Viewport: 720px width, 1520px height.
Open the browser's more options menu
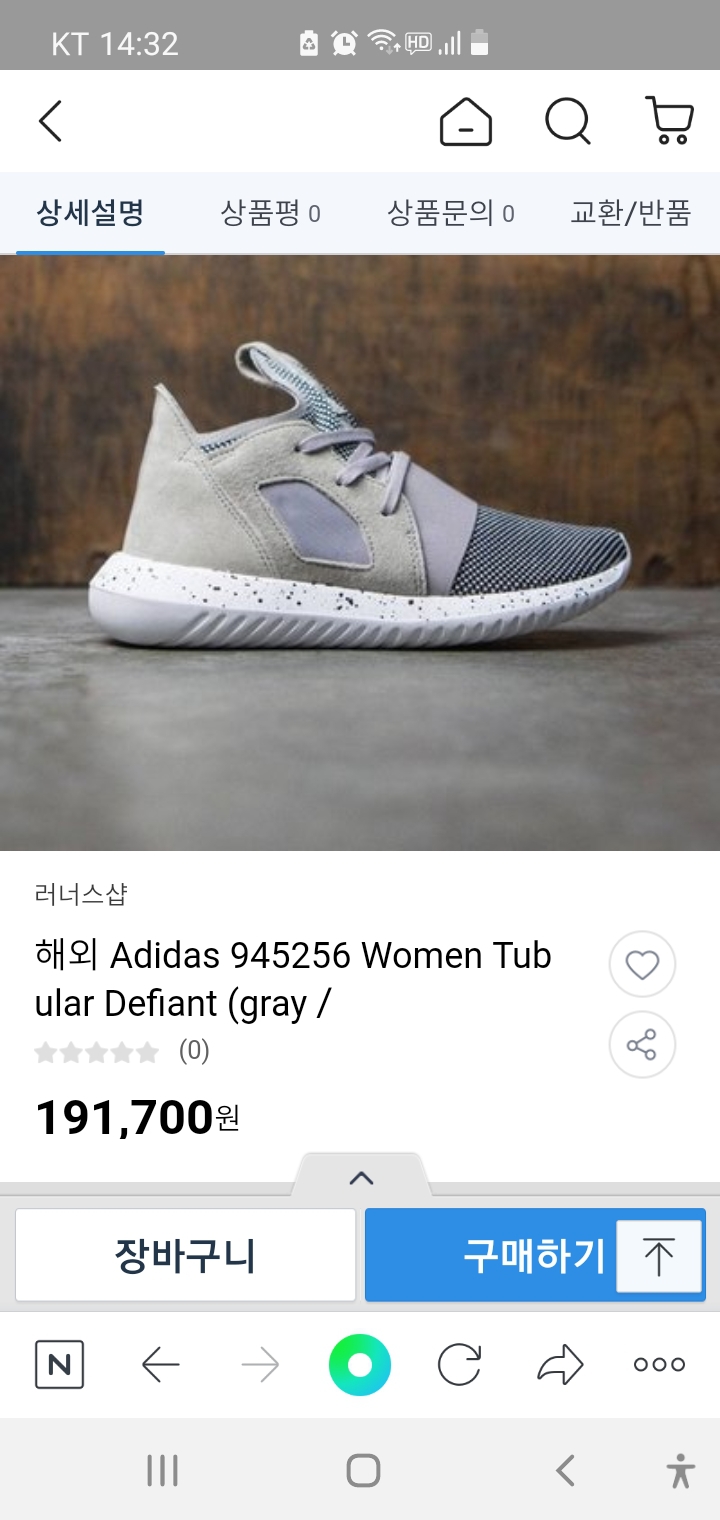[659, 1363]
